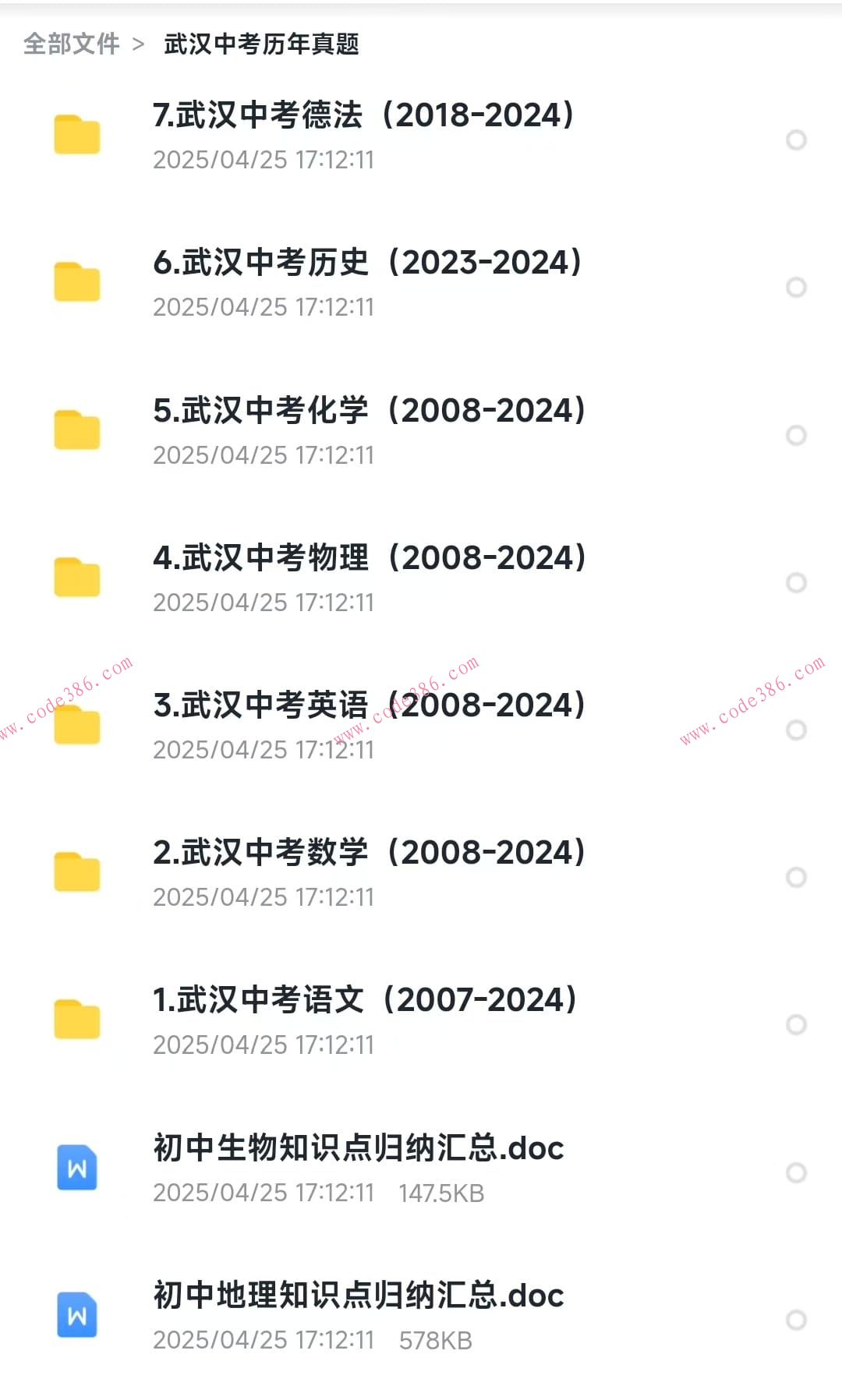Screen dimensions: 842x1400
Task: Click the folder icon beside 6.武汉中考历史
Action: [76, 282]
